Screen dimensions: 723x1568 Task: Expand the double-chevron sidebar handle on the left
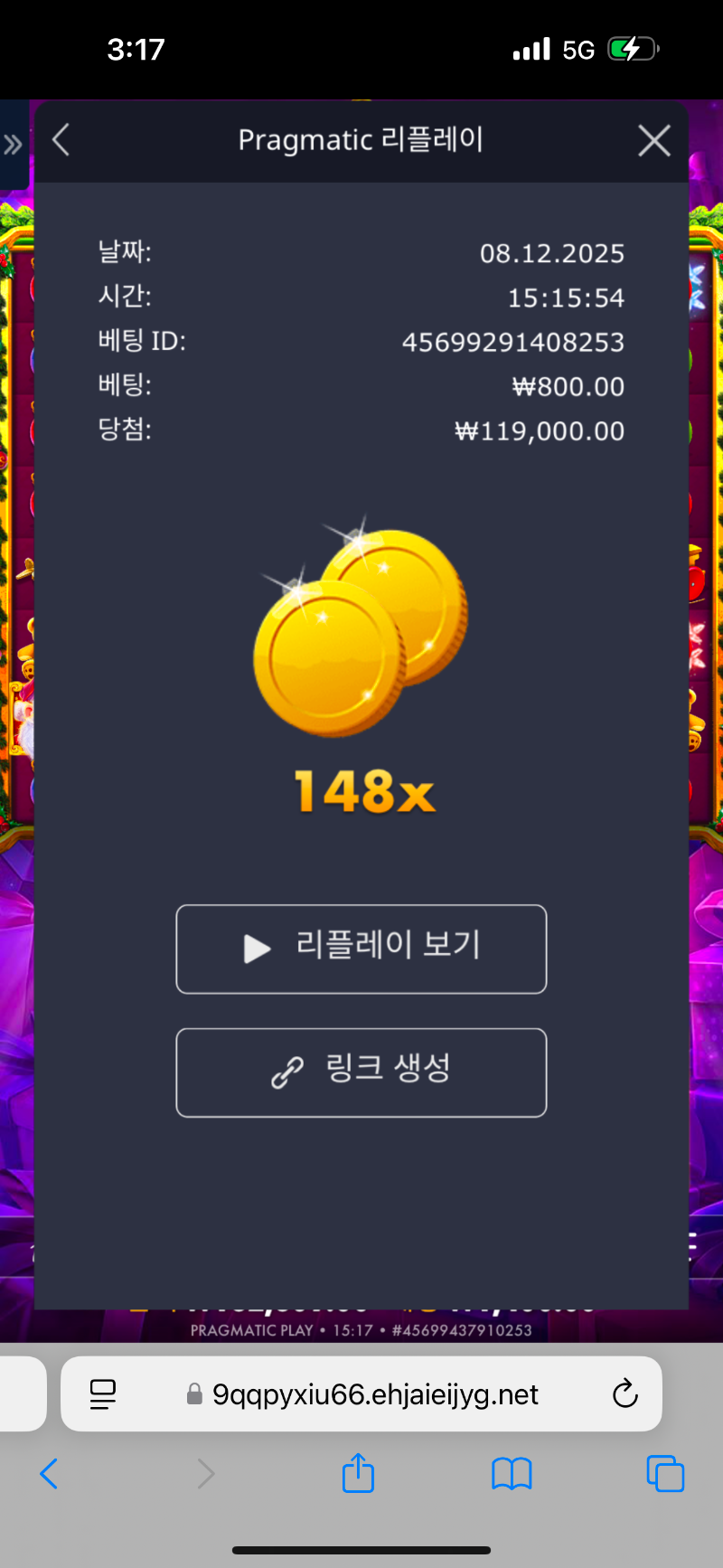[x=13, y=142]
